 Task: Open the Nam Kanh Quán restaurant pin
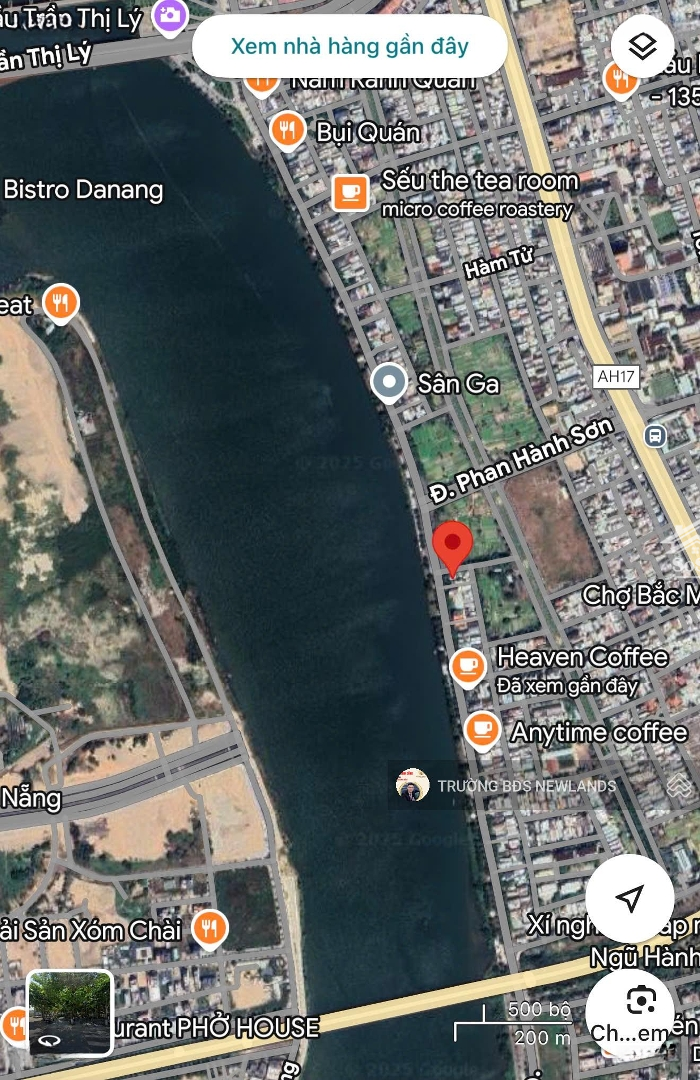tap(261, 80)
